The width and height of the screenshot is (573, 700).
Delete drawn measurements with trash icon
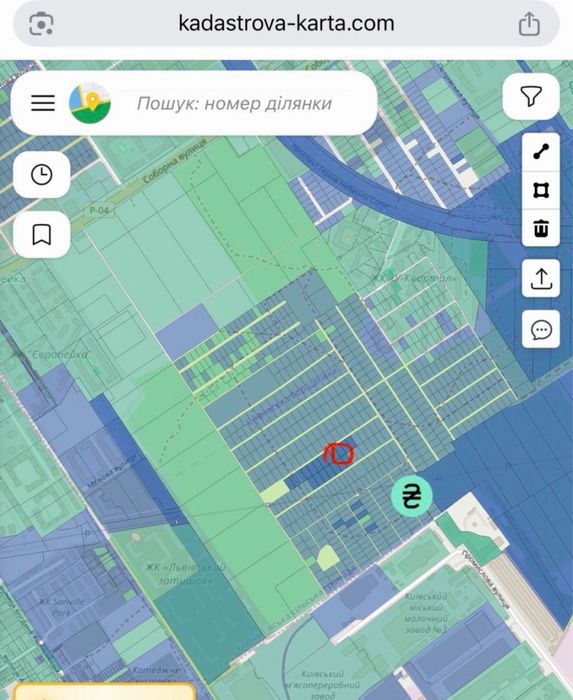(x=541, y=228)
